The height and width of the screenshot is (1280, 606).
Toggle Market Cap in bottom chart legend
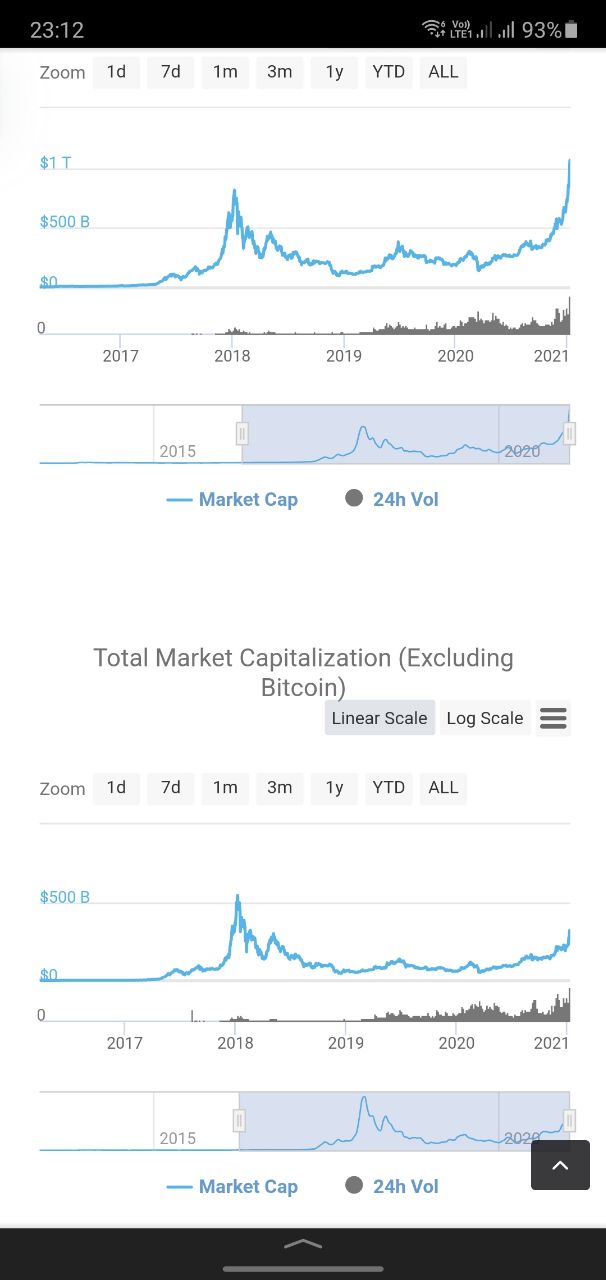[233, 1186]
